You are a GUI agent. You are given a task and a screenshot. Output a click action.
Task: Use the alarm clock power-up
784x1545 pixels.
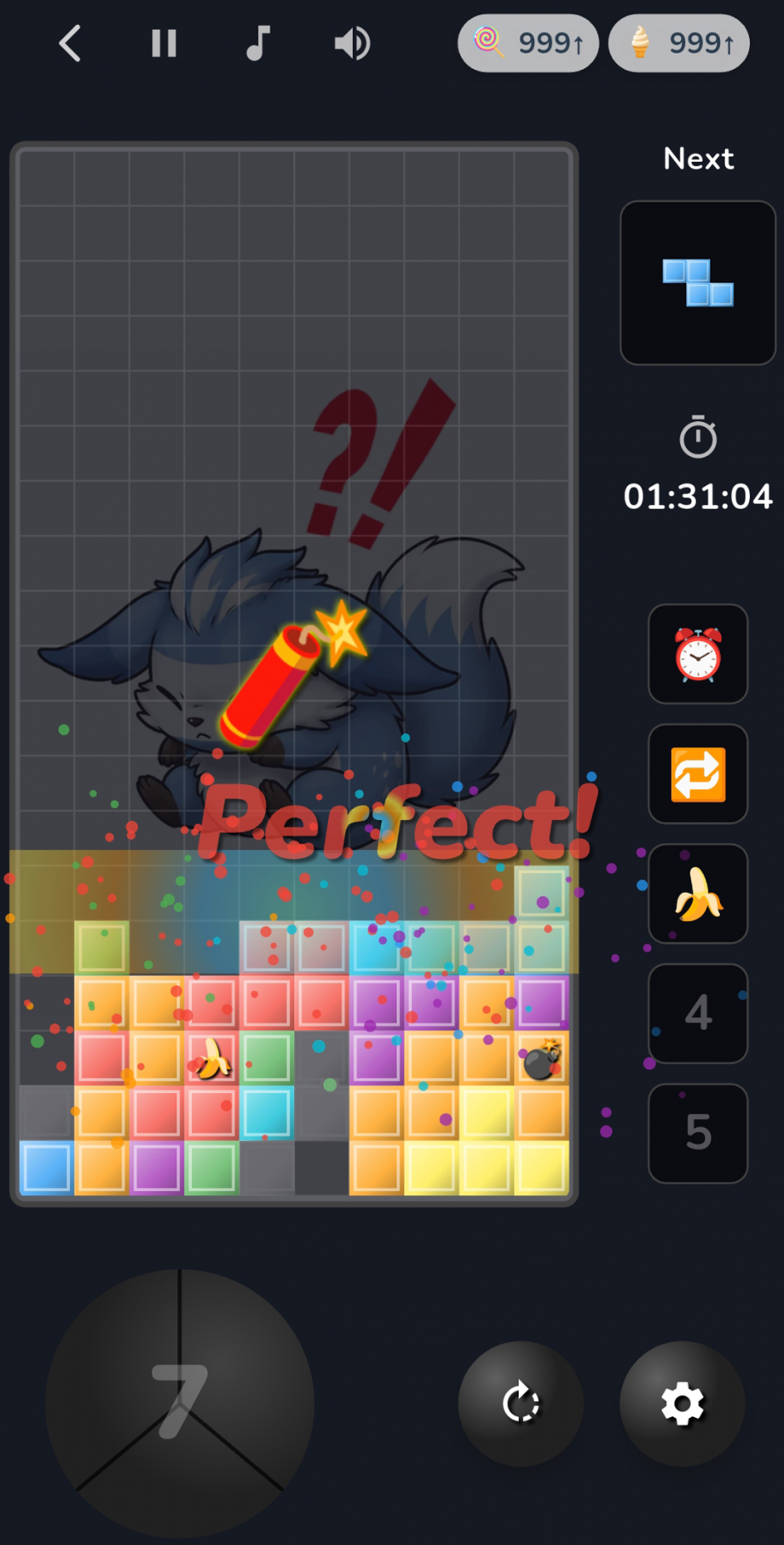click(x=698, y=654)
